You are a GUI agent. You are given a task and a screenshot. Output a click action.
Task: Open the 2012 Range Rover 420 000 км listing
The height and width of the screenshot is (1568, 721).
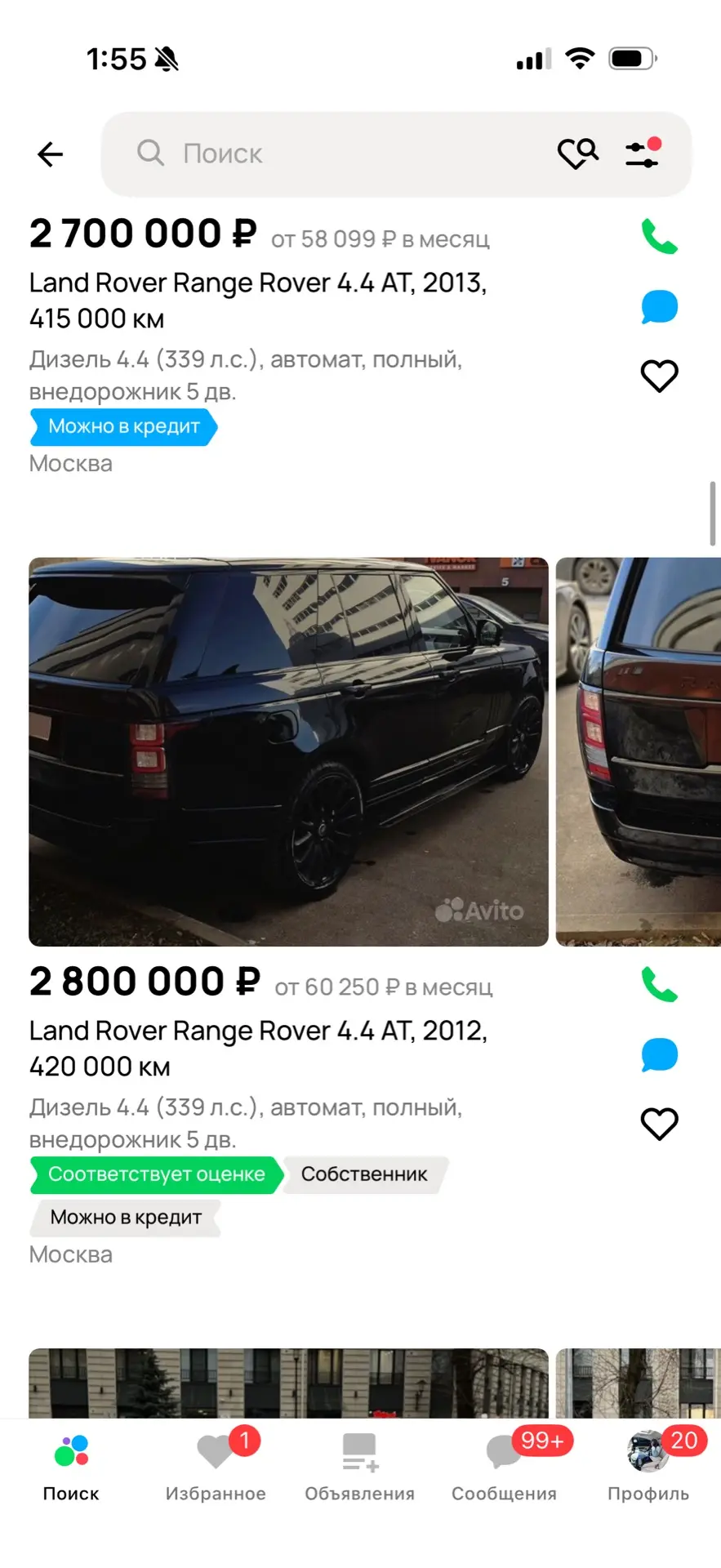(258, 1048)
